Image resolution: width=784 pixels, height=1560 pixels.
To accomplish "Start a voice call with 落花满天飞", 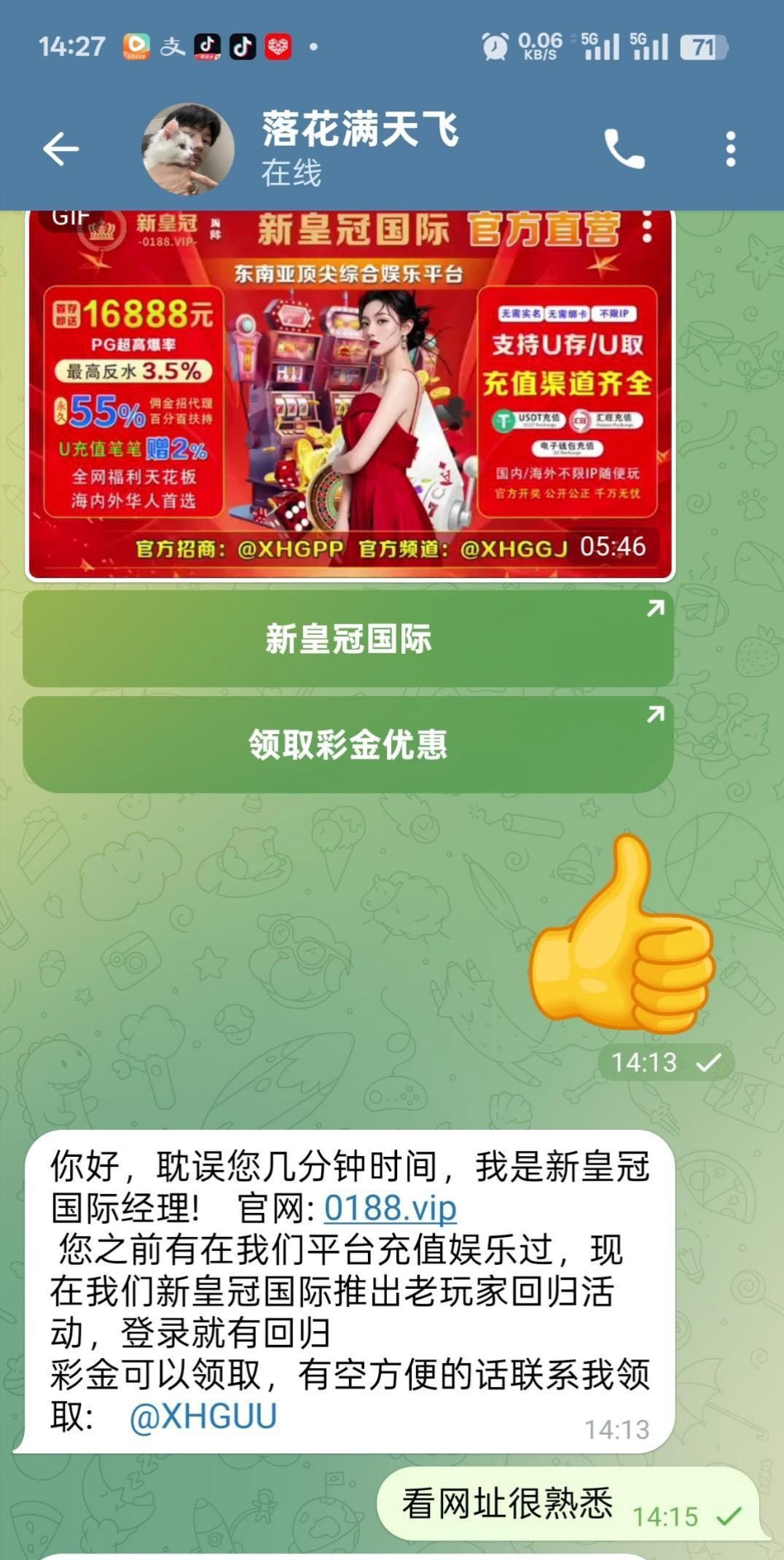I will (624, 149).
